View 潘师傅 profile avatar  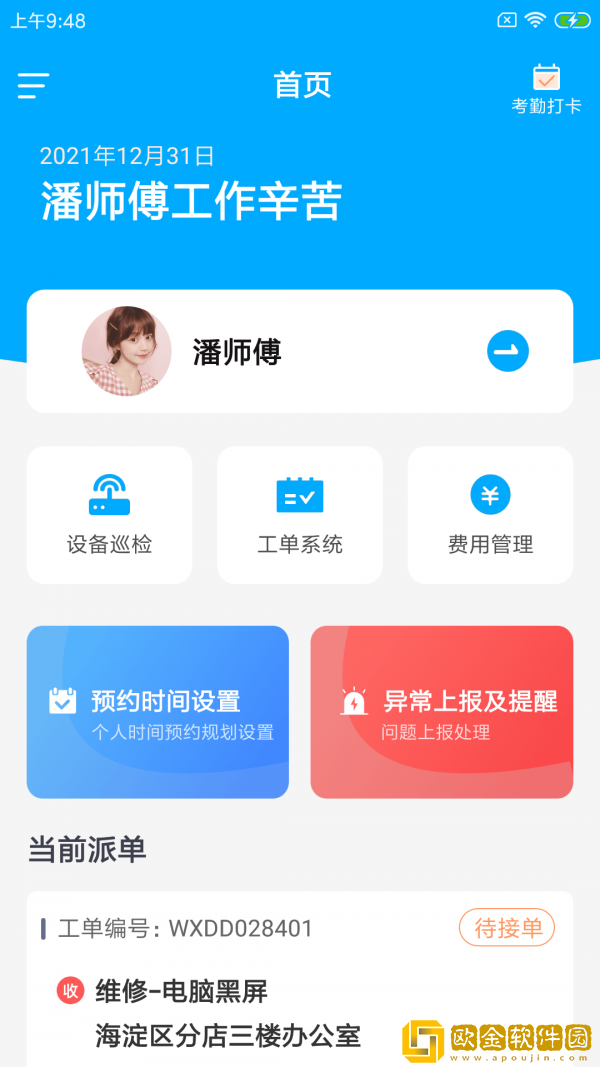pyautogui.click(x=126, y=351)
